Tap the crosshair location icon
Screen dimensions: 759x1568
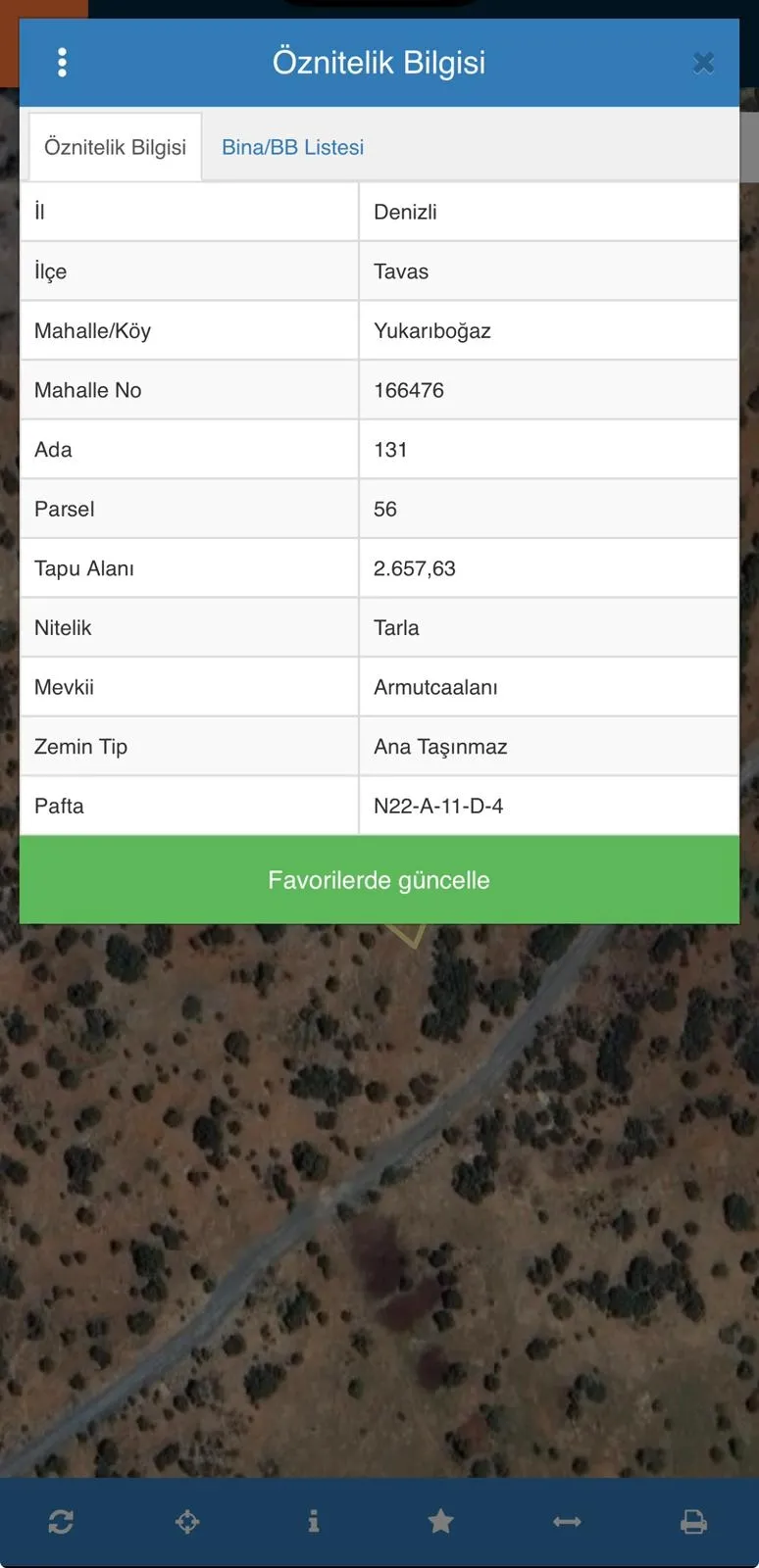pyautogui.click(x=187, y=1522)
